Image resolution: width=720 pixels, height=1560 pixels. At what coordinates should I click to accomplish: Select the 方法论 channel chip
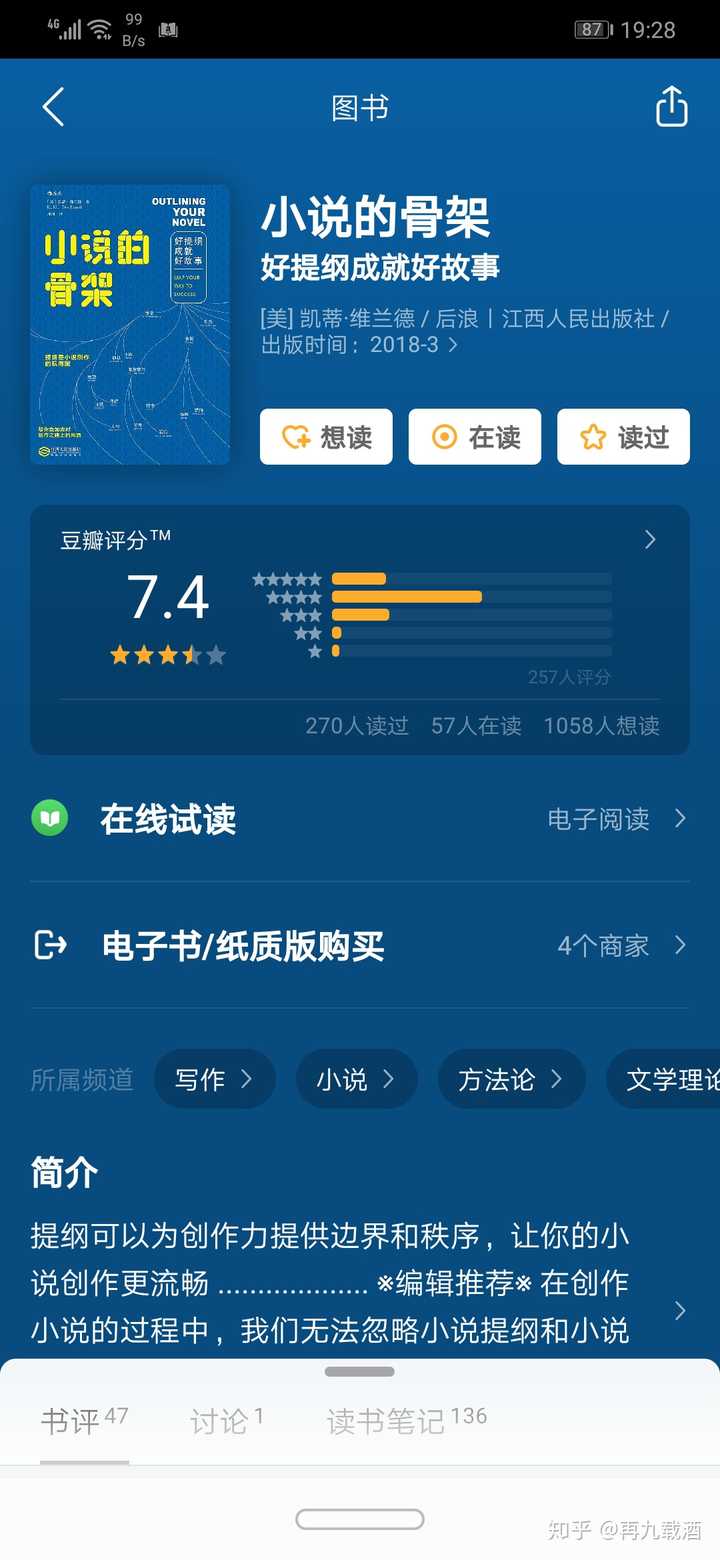click(511, 1079)
